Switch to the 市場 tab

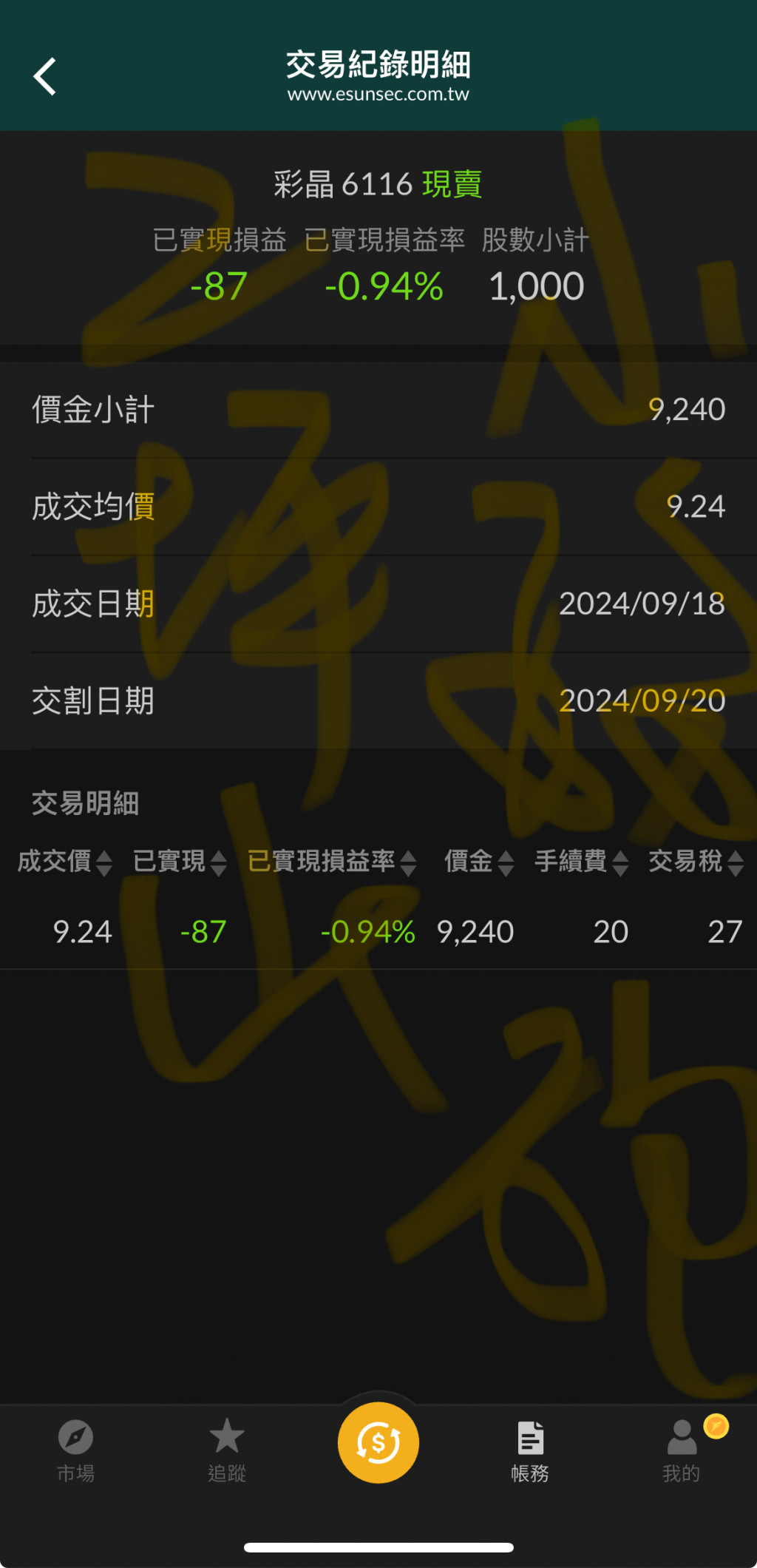coord(75,1450)
